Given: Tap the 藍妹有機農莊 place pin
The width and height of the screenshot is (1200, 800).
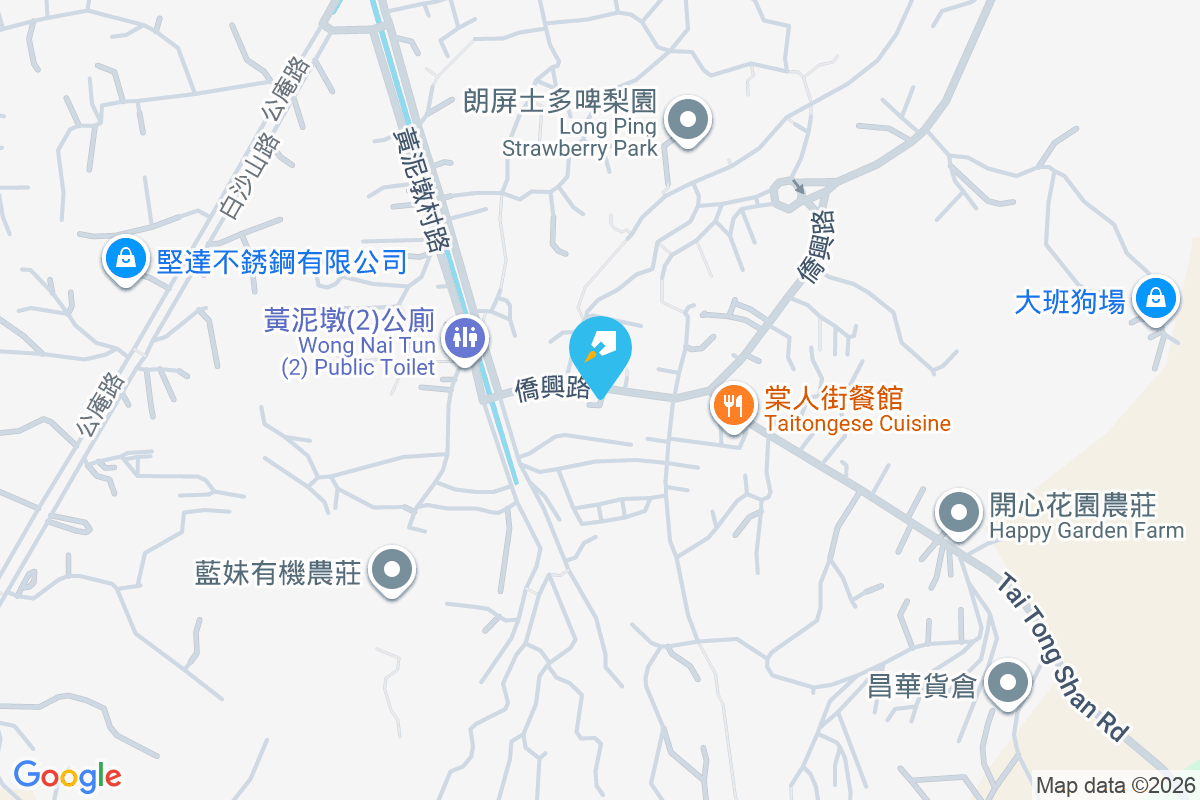Looking at the screenshot, I should click(x=391, y=572).
